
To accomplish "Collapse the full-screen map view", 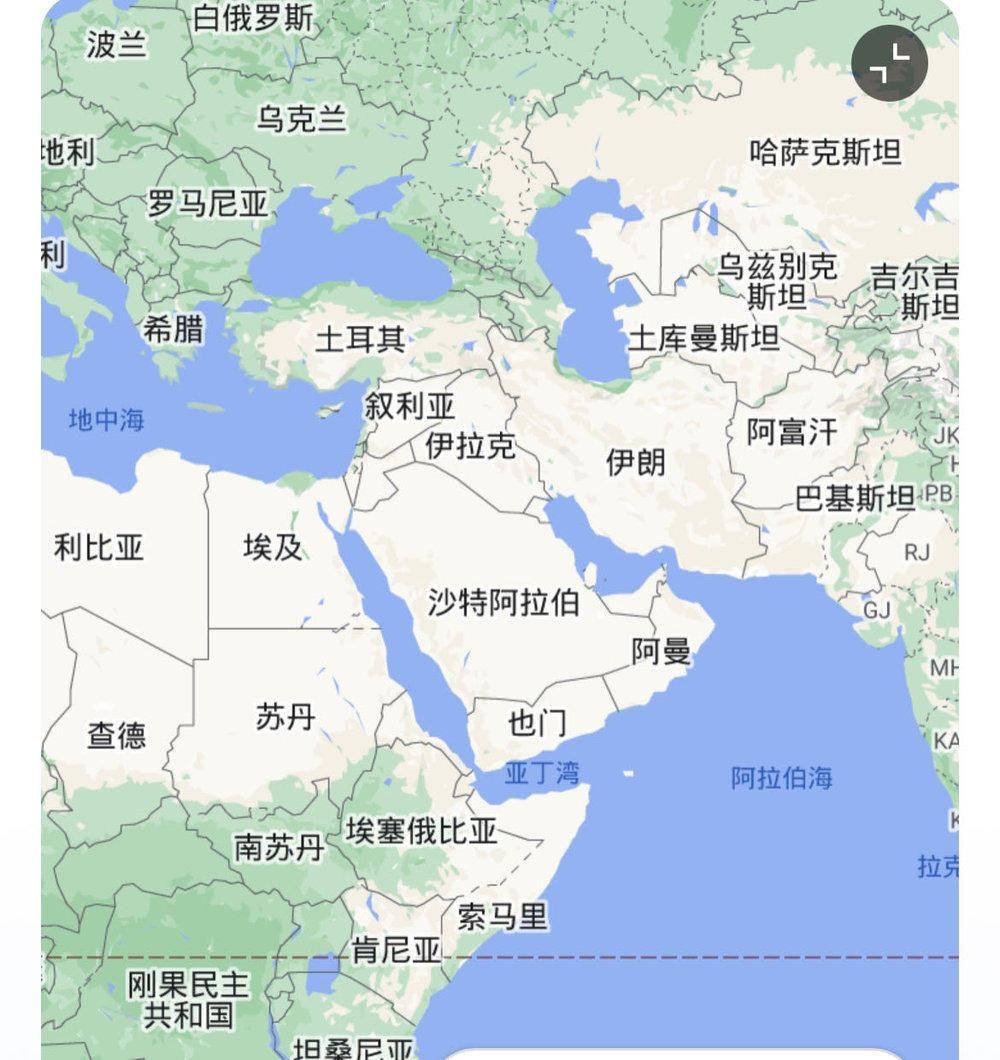I will [889, 63].
